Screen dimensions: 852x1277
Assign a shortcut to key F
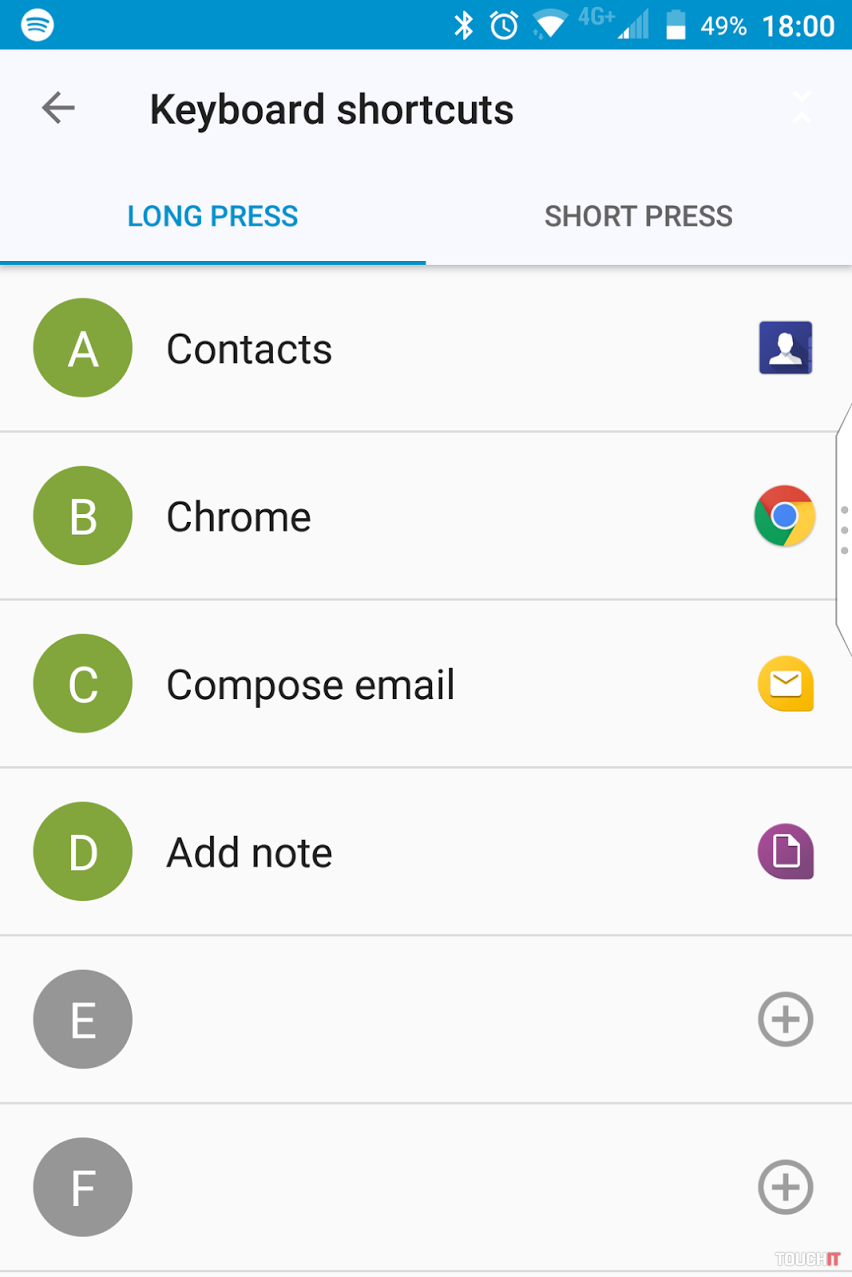click(x=785, y=1188)
